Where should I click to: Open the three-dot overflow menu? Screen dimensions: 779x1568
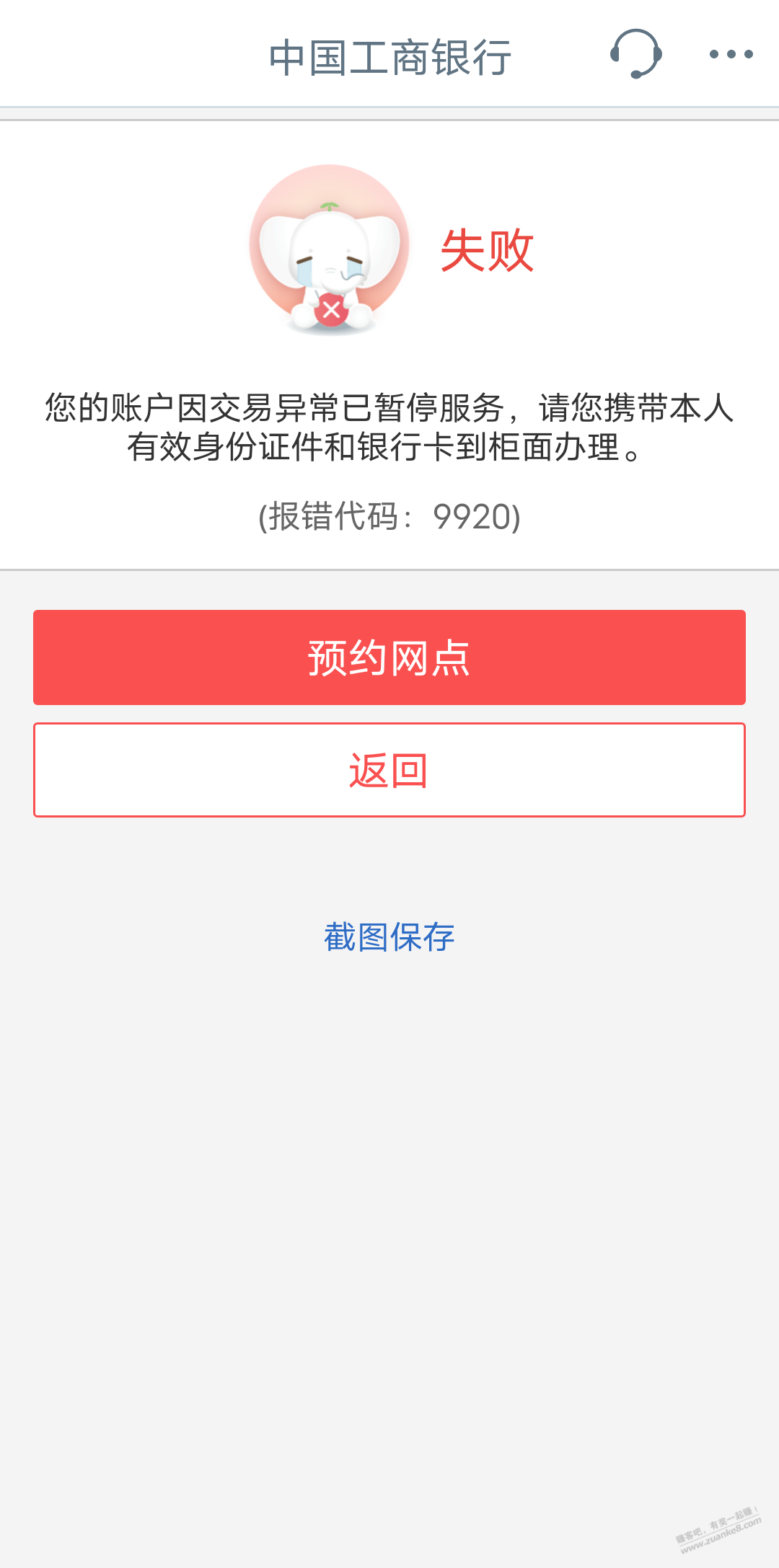(x=731, y=54)
